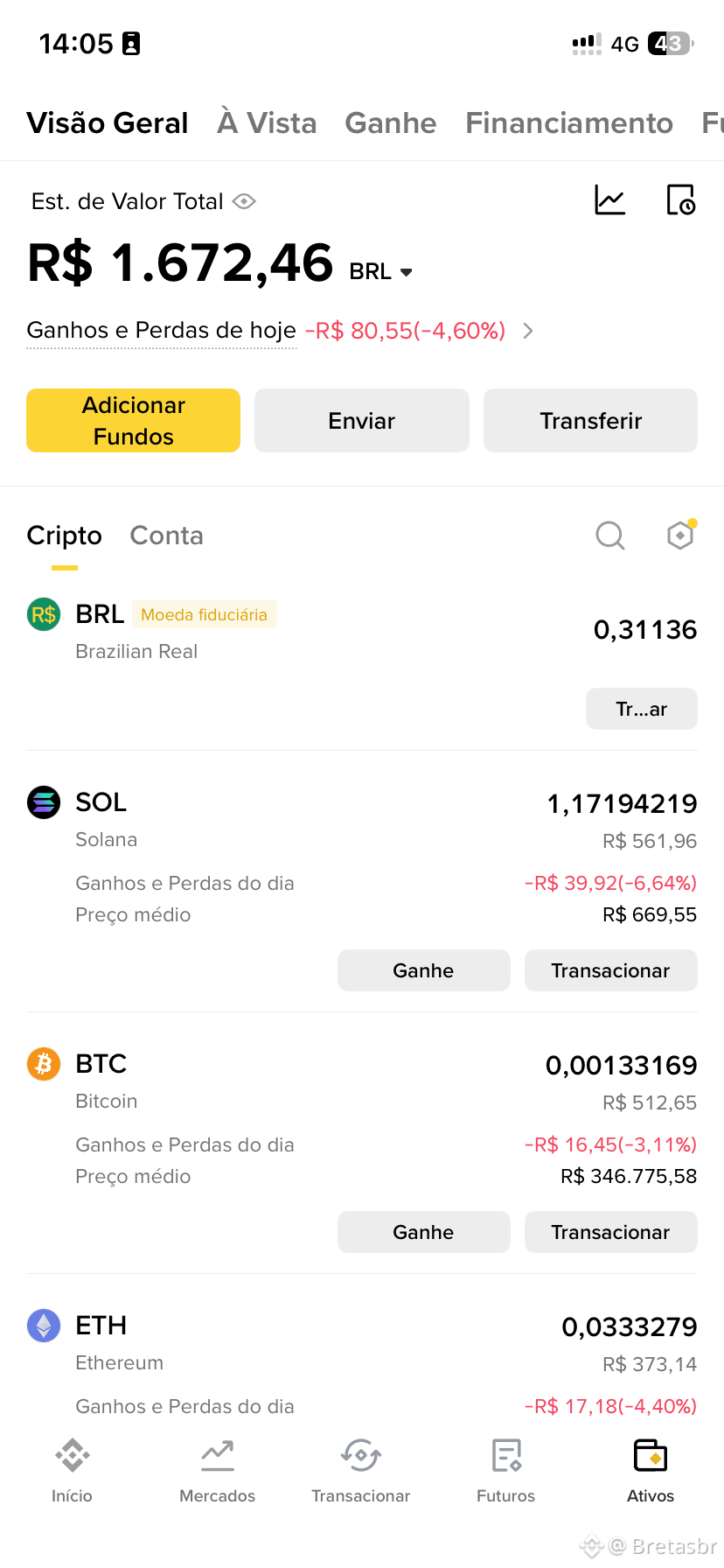Open the Financiamento tab
Image resolution: width=724 pixels, height=1568 pixels.
[569, 122]
